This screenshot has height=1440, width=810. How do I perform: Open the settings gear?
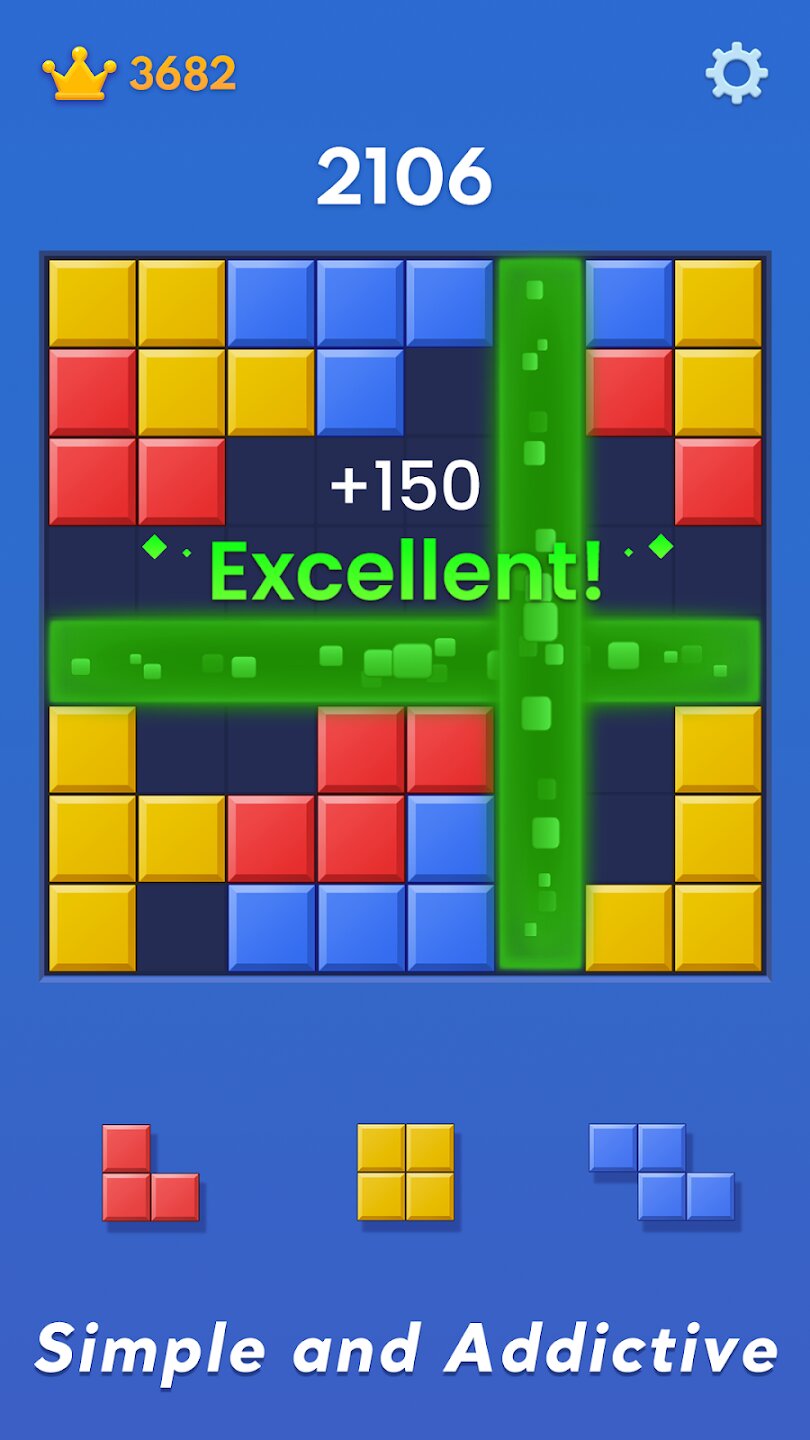click(x=736, y=73)
